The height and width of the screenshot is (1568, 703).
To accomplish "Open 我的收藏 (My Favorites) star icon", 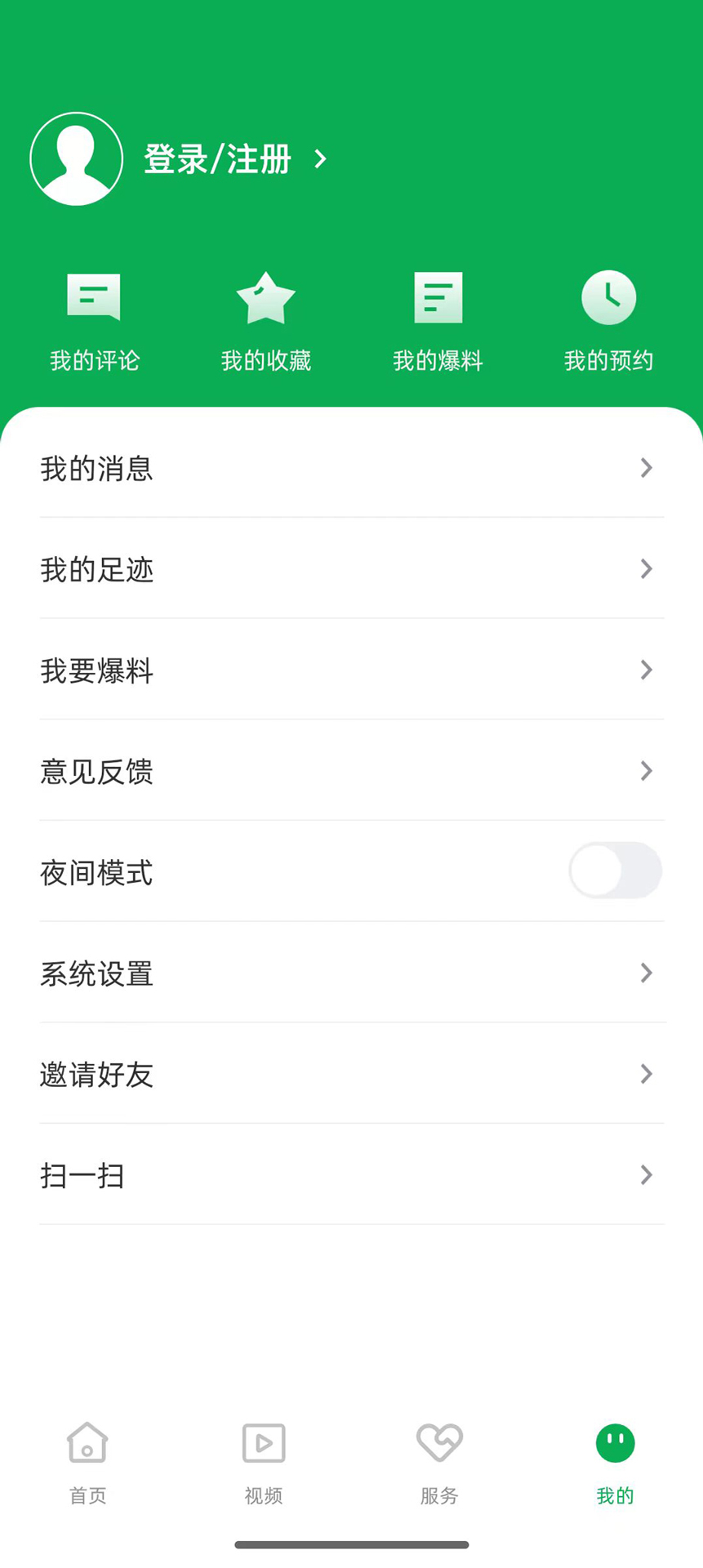I will (263, 296).
